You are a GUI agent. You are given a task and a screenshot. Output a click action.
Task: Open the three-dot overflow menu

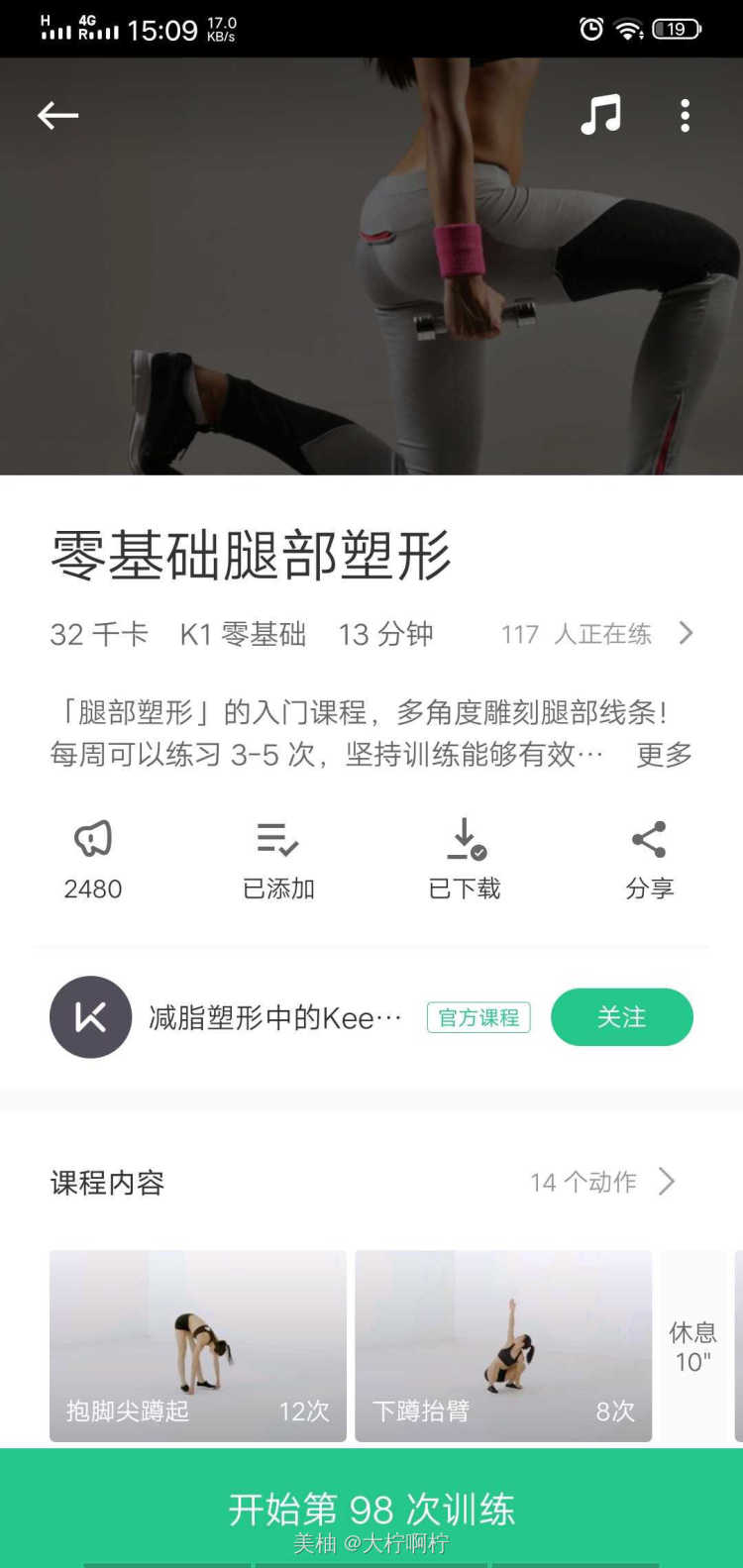(x=685, y=116)
